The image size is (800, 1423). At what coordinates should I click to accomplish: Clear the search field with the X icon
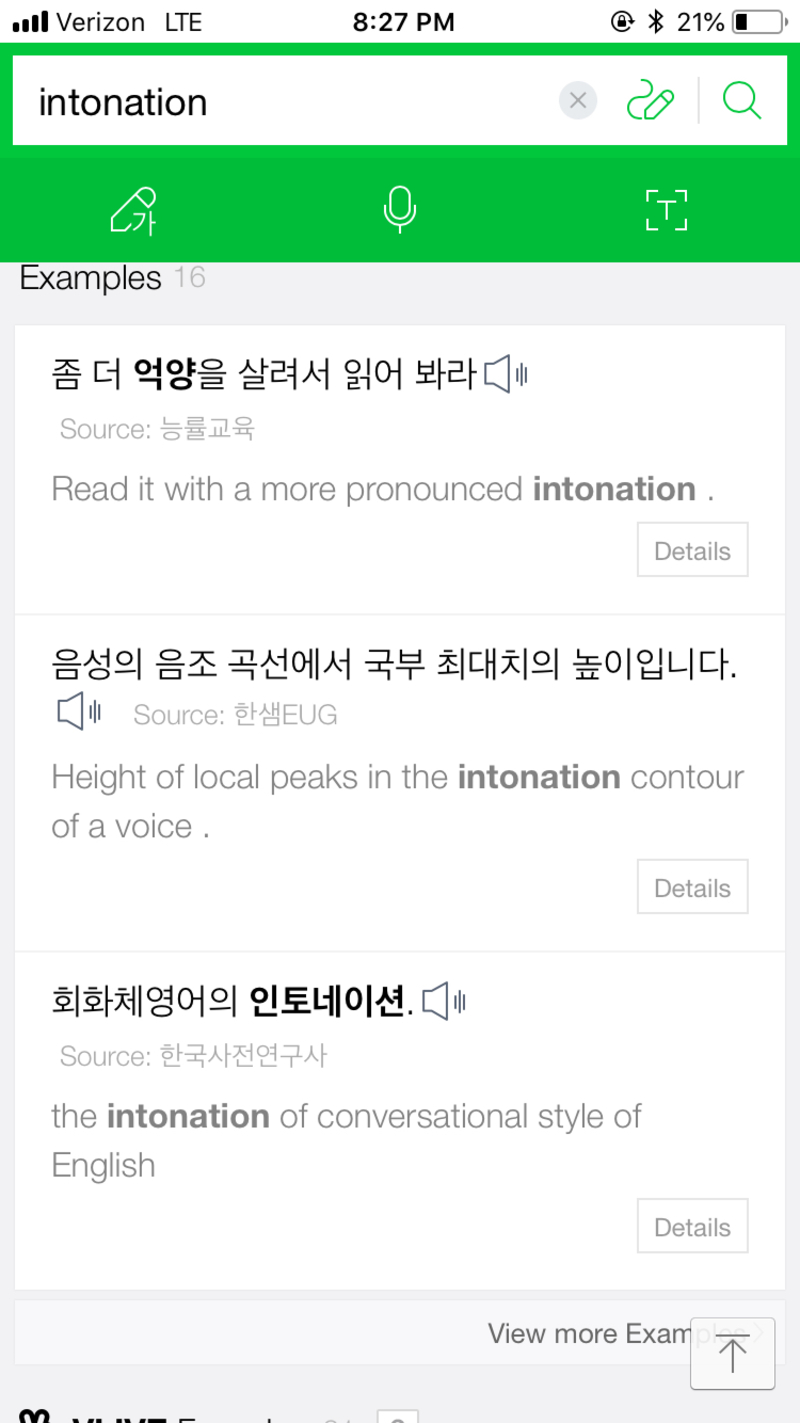[577, 100]
